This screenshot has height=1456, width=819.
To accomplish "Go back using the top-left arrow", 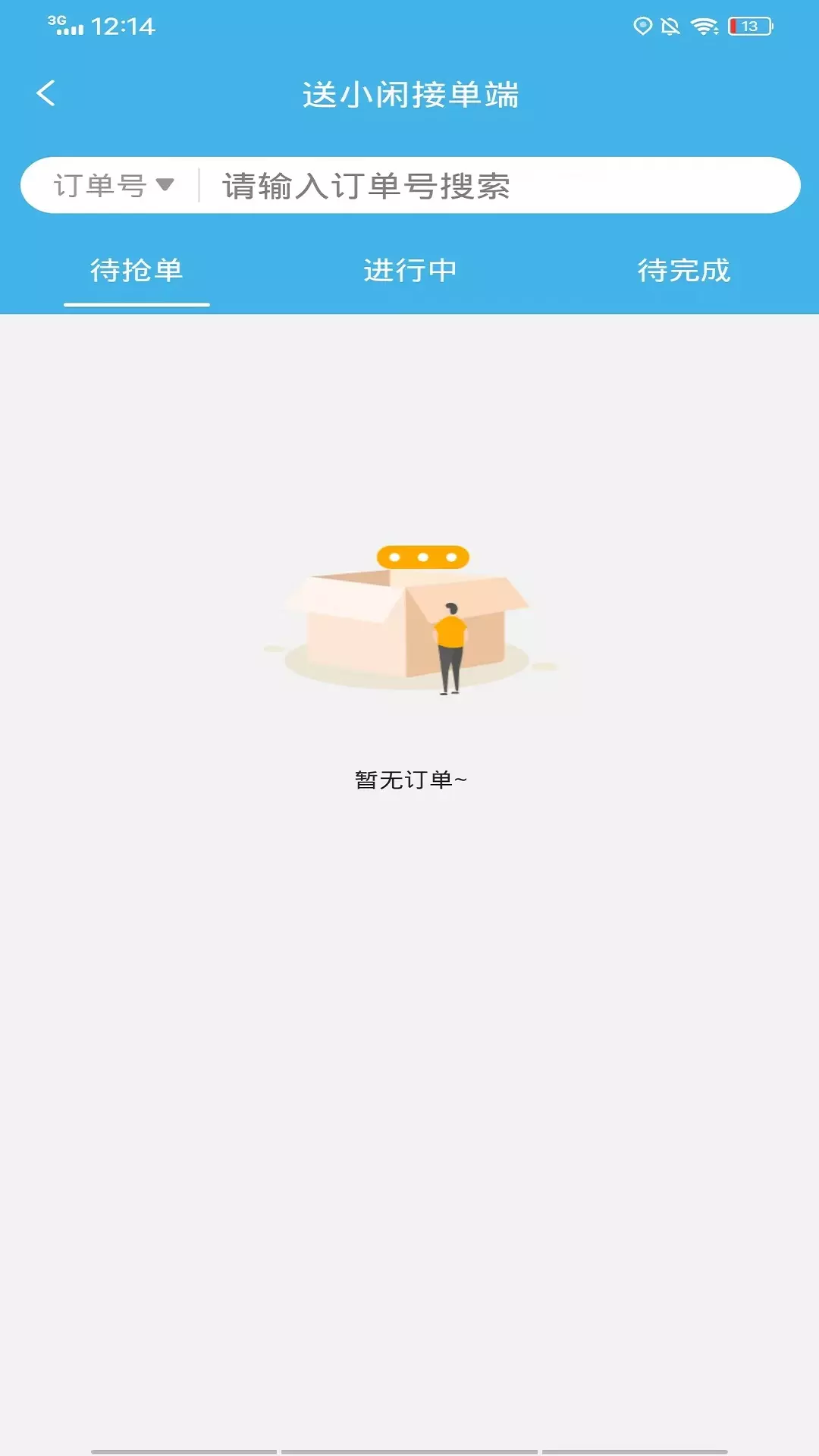I will pyautogui.click(x=46, y=93).
